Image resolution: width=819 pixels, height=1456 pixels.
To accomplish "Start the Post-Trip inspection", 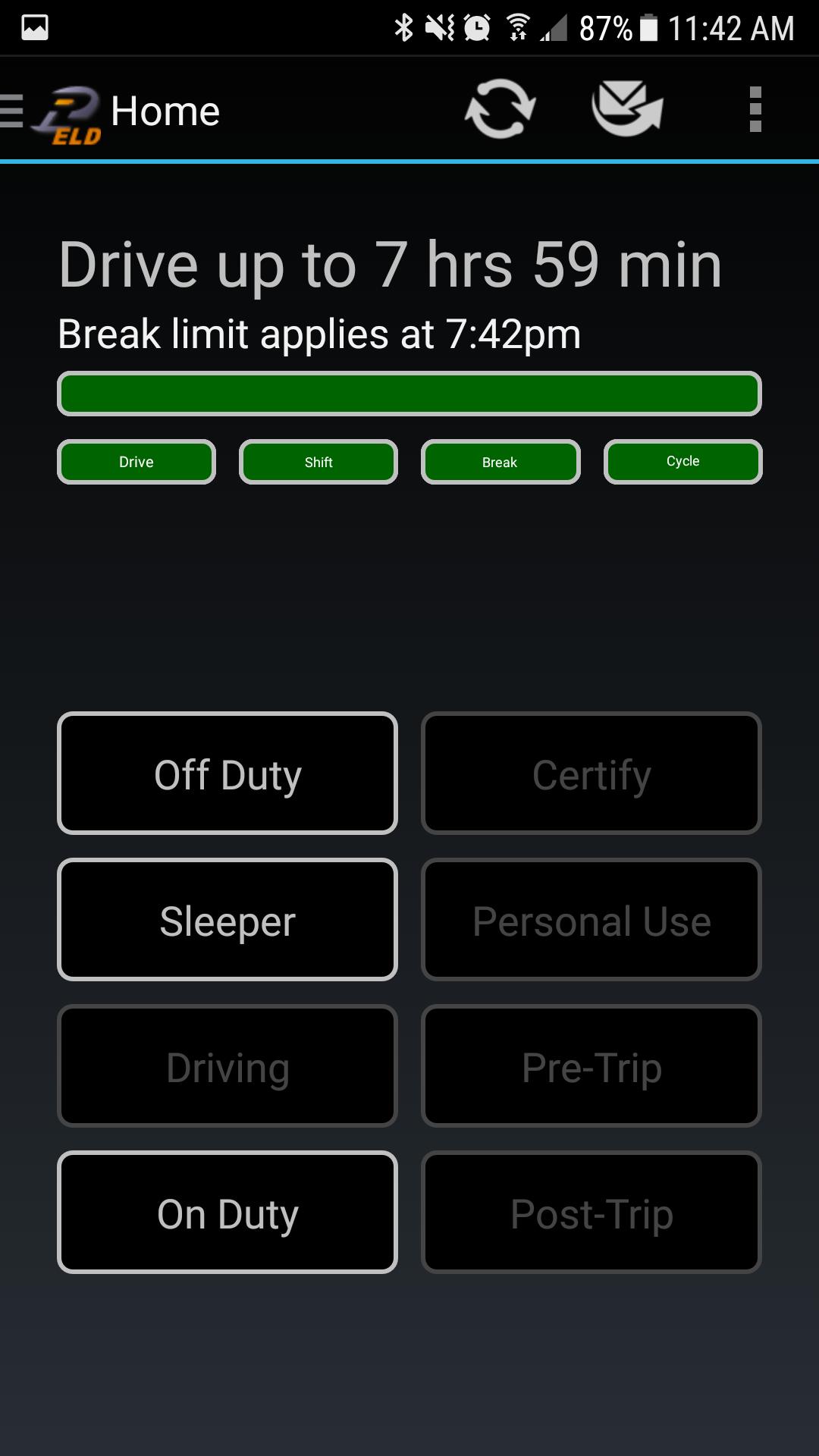I will pyautogui.click(x=591, y=1213).
